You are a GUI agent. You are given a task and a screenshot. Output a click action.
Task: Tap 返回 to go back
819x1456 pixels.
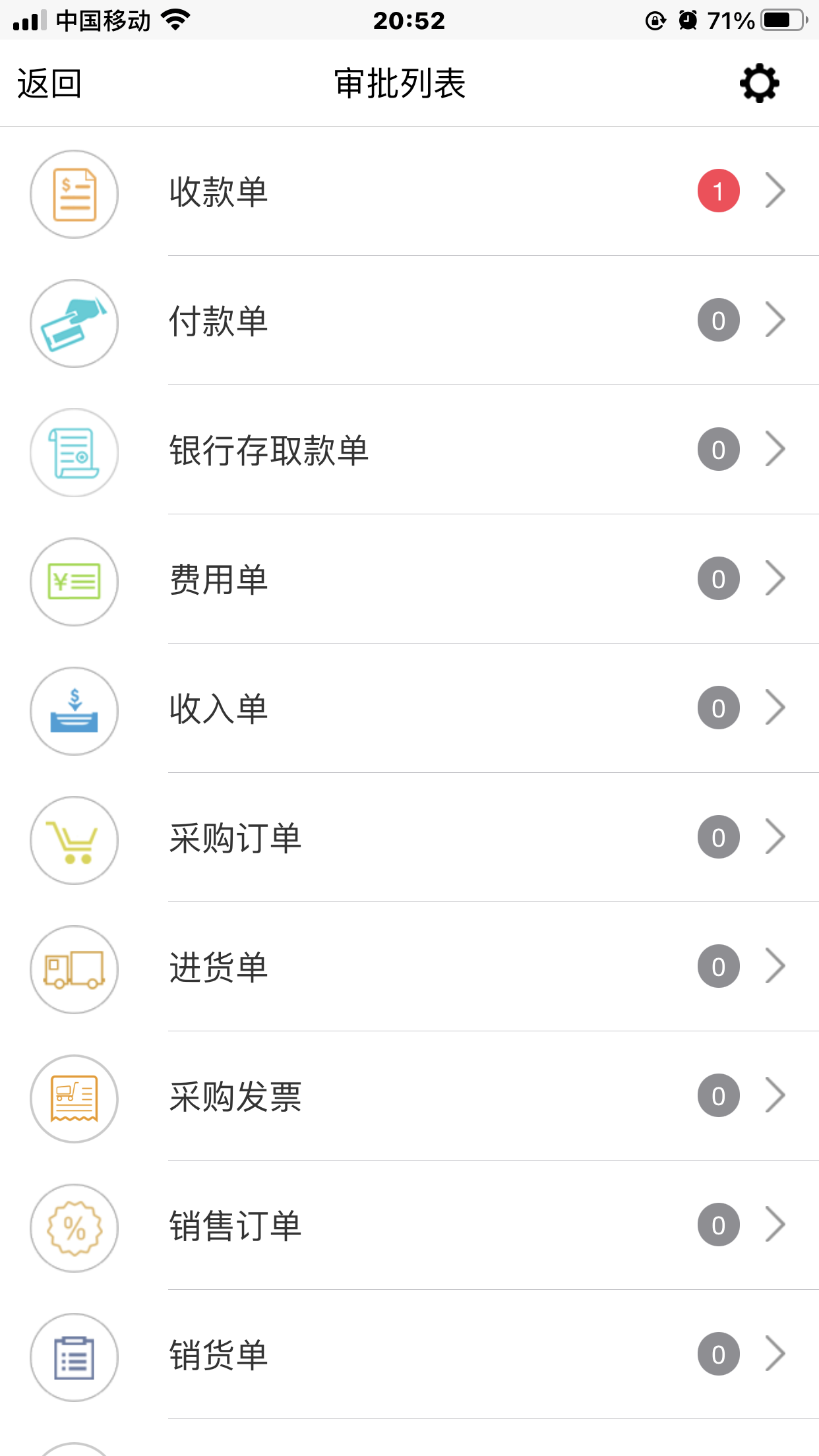click(49, 84)
